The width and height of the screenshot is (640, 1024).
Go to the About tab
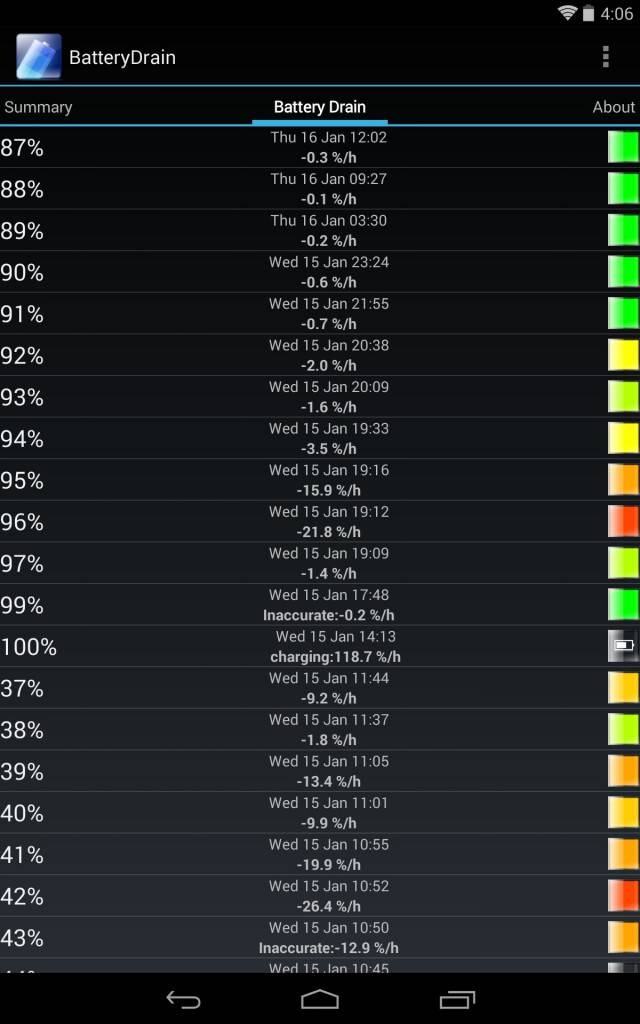613,107
